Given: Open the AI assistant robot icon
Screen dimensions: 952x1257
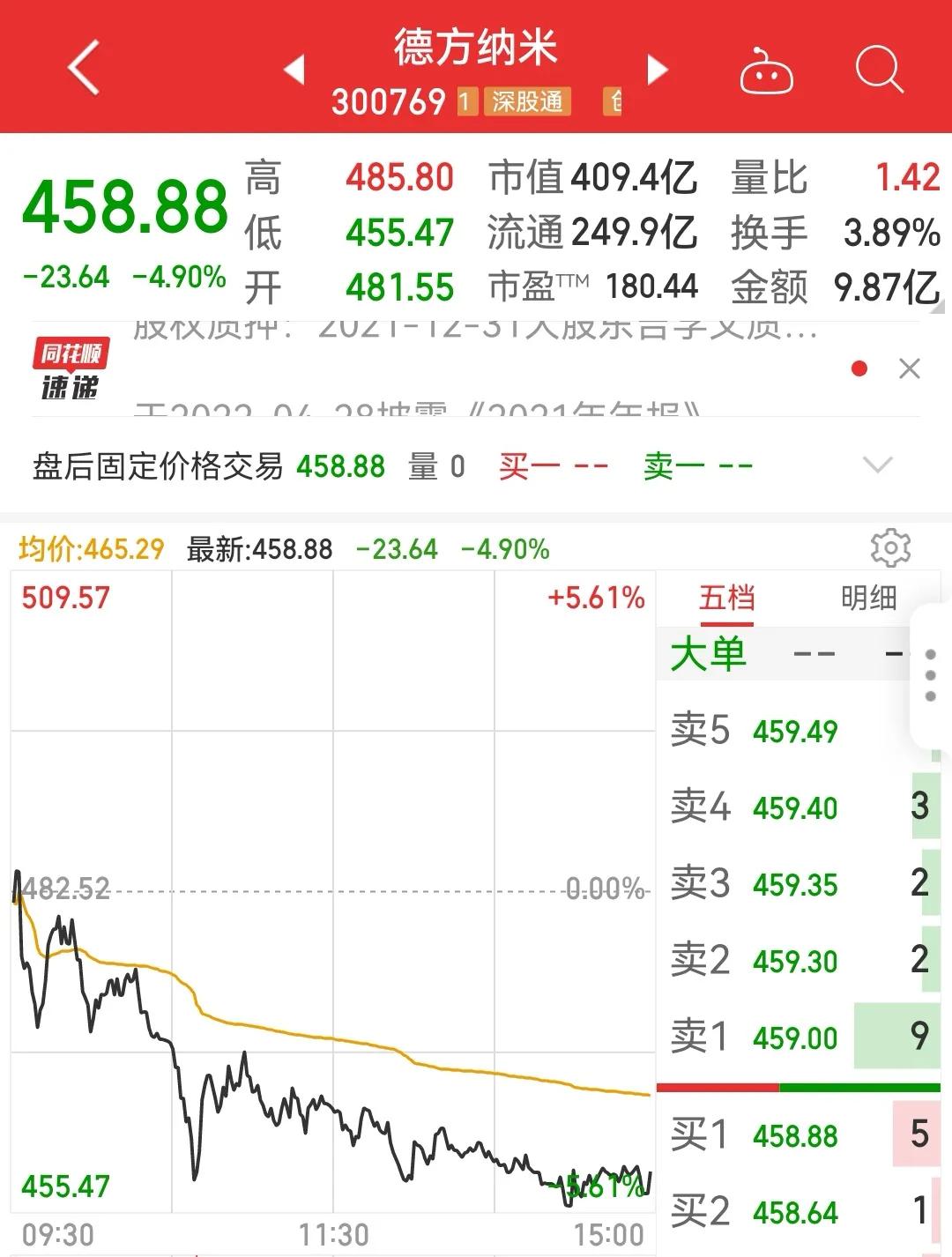Looking at the screenshot, I should point(769,75).
